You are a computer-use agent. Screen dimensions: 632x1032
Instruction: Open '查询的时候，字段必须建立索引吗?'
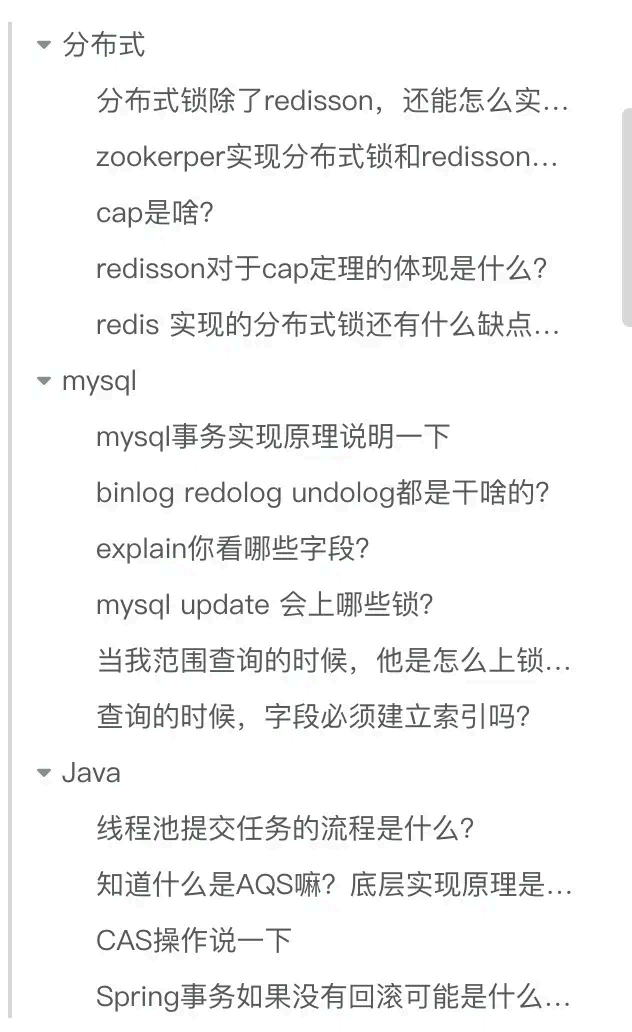313,717
